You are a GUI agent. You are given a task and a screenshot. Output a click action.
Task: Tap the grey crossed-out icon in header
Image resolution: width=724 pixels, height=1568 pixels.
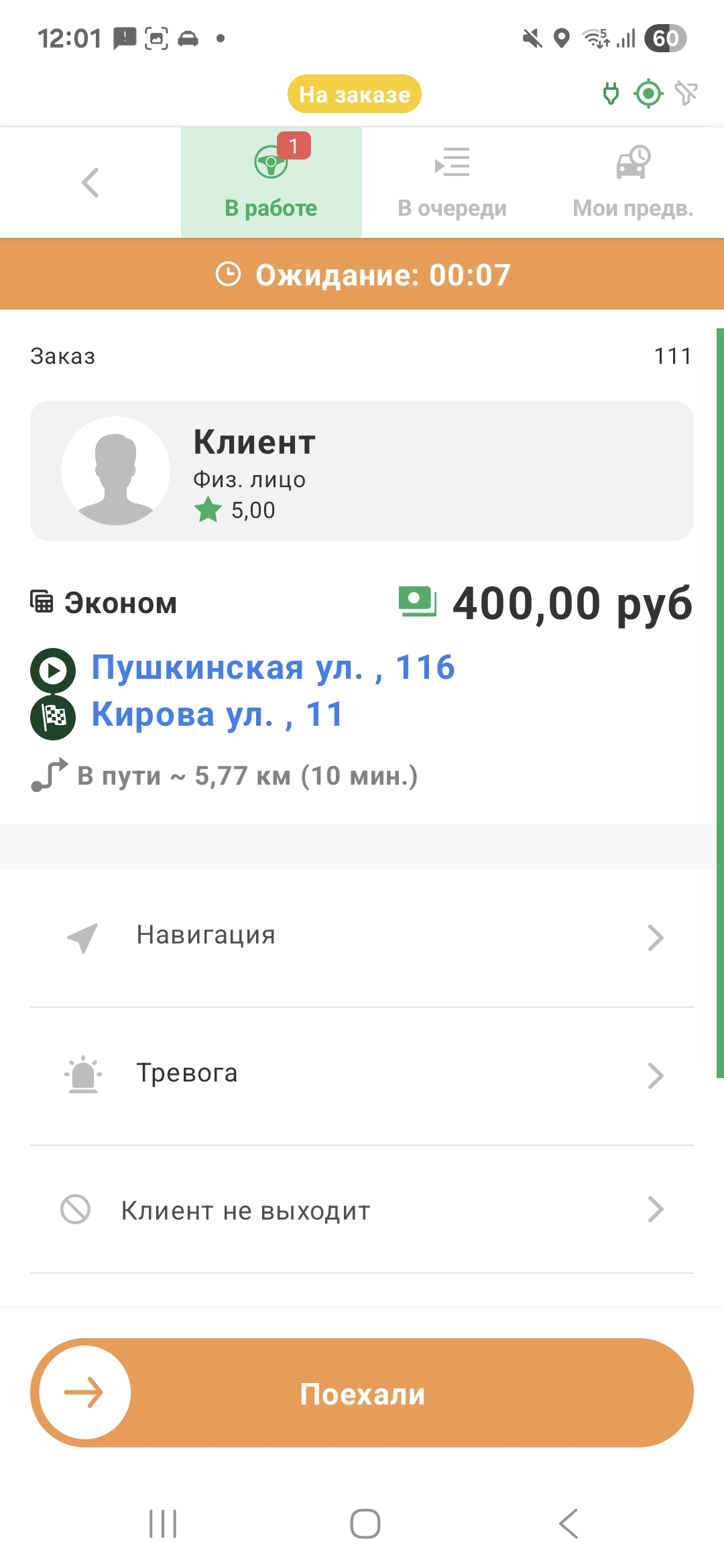click(686, 94)
